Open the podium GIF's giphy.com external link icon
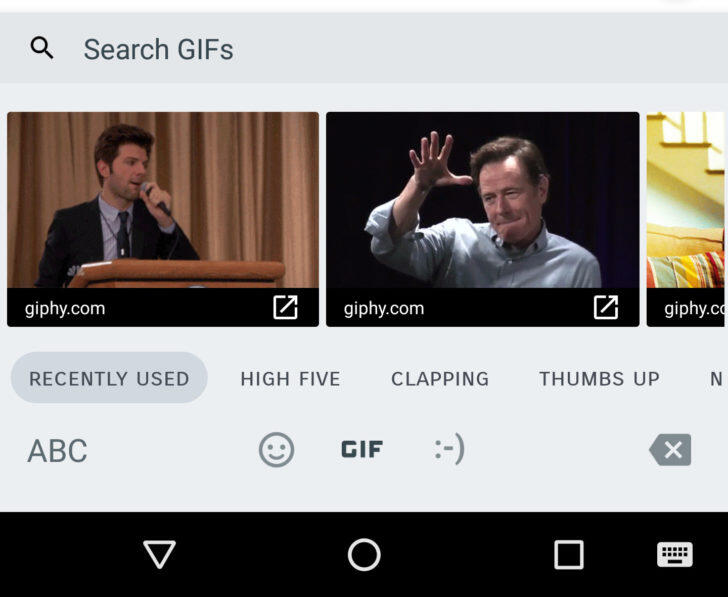Viewport: 728px width, 597px height. coord(285,308)
